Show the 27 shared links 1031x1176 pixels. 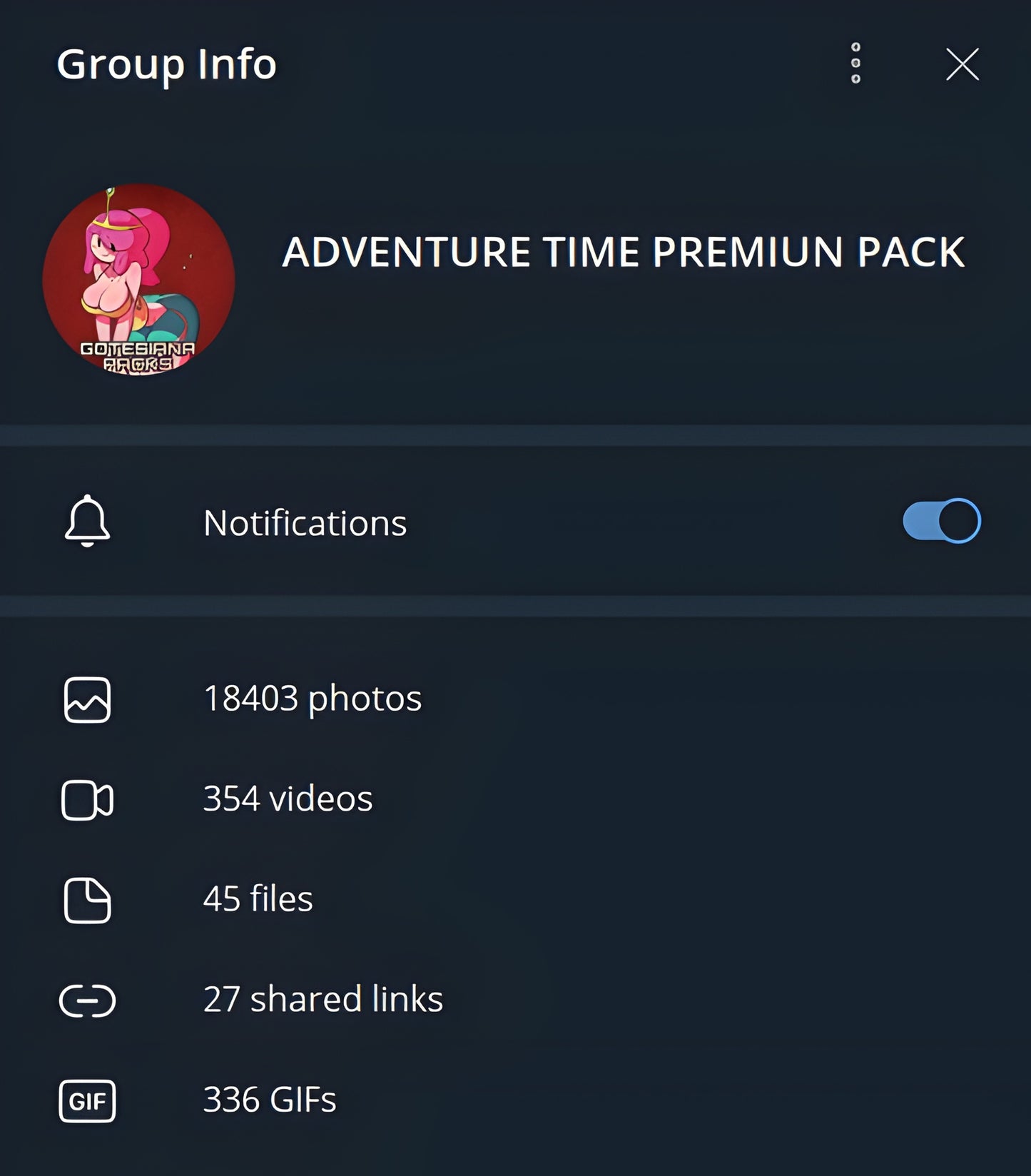click(x=322, y=999)
